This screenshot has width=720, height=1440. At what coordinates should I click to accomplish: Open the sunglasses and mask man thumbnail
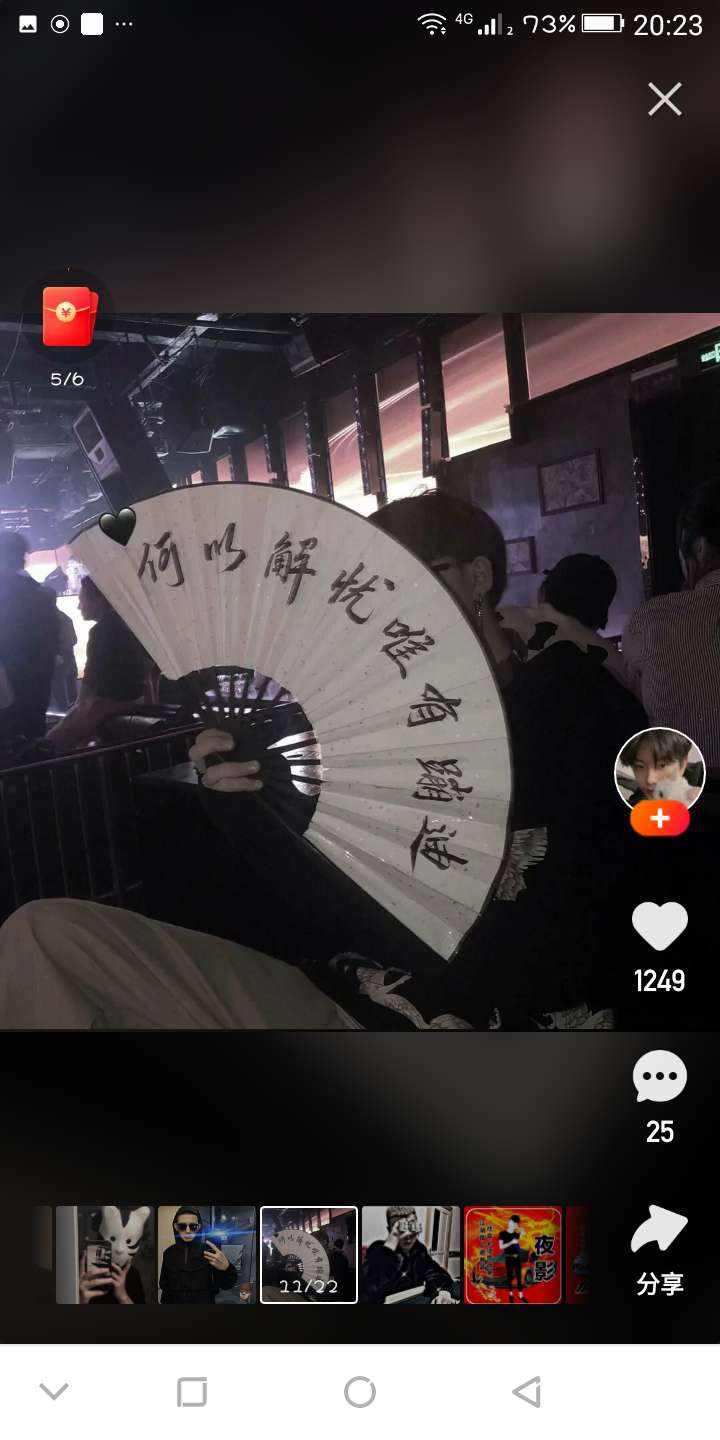click(x=207, y=1255)
